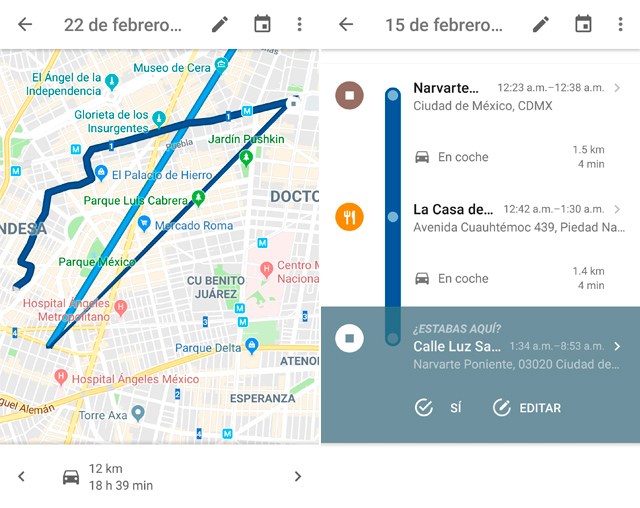This screenshot has width=640, height=508.
Task: Open overflow menu on 22 de febrero screen
Action: pyautogui.click(x=299, y=24)
